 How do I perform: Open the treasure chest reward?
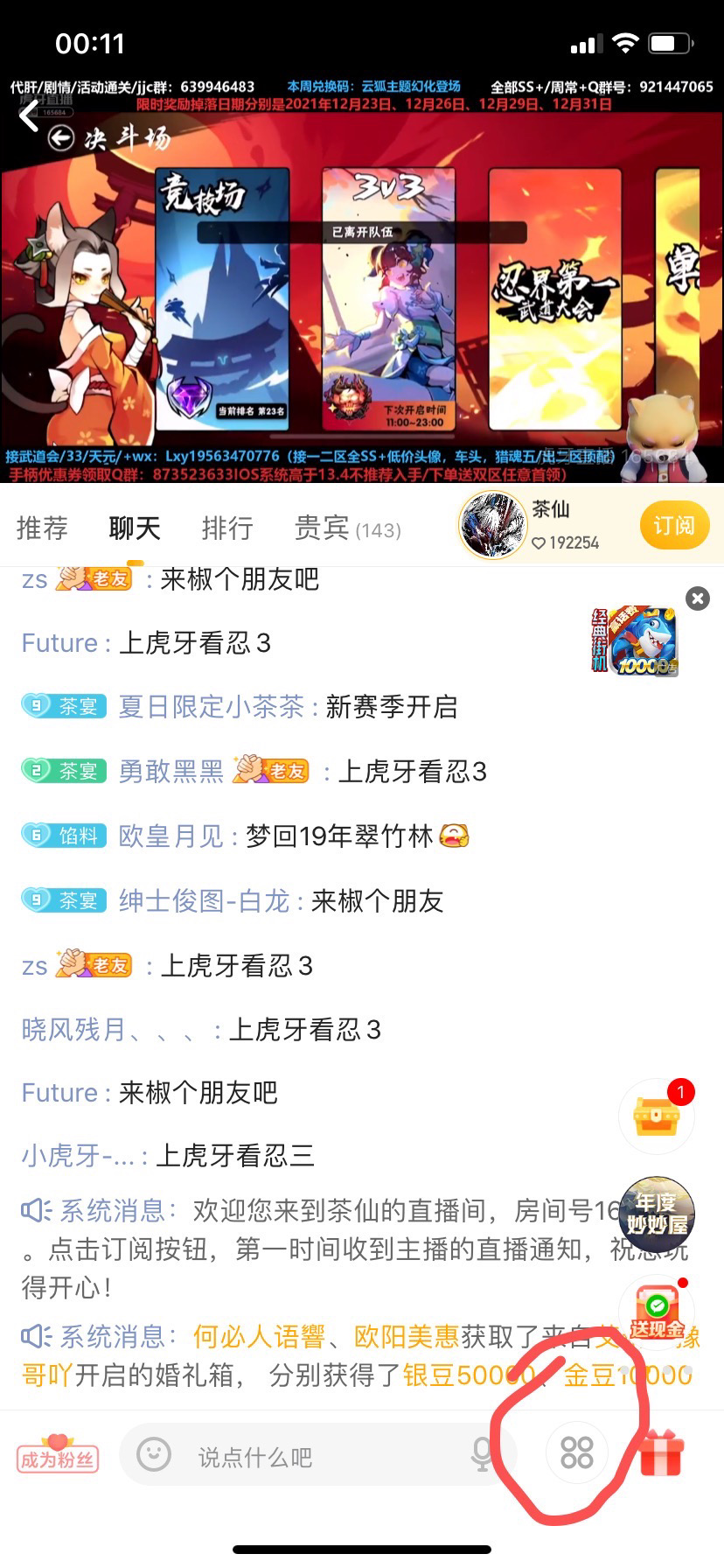[x=656, y=1116]
